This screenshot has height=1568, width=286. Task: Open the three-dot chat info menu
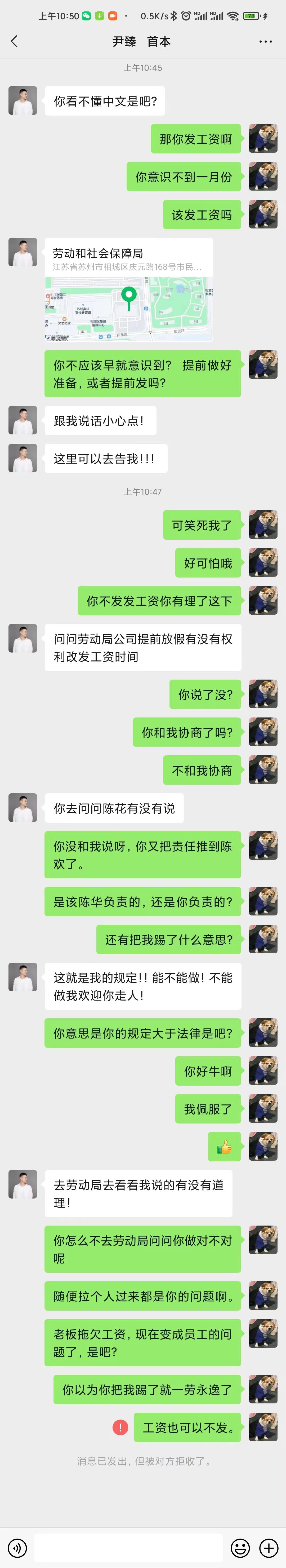[265, 41]
